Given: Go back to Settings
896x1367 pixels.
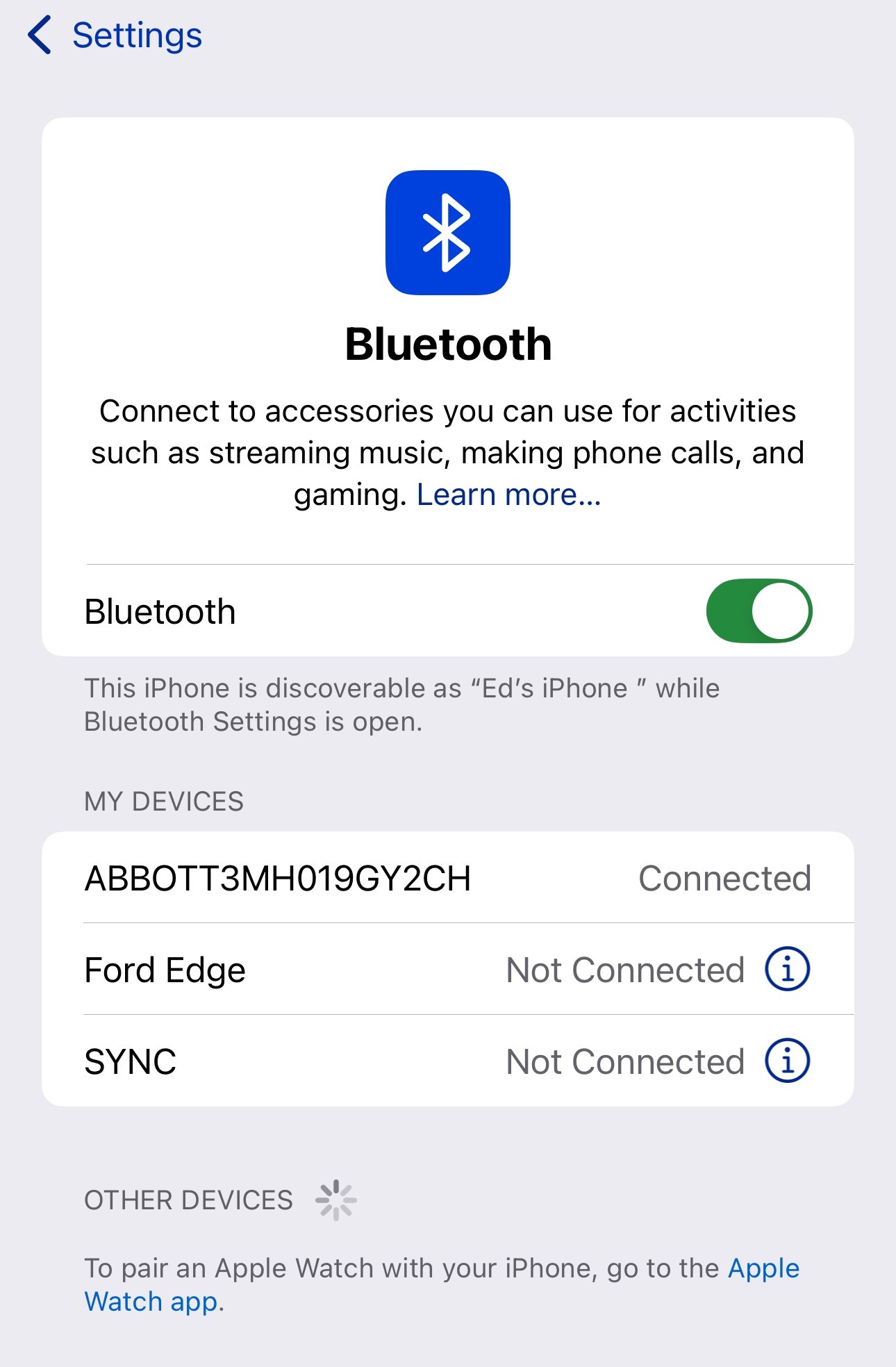Looking at the screenshot, I should (x=115, y=35).
